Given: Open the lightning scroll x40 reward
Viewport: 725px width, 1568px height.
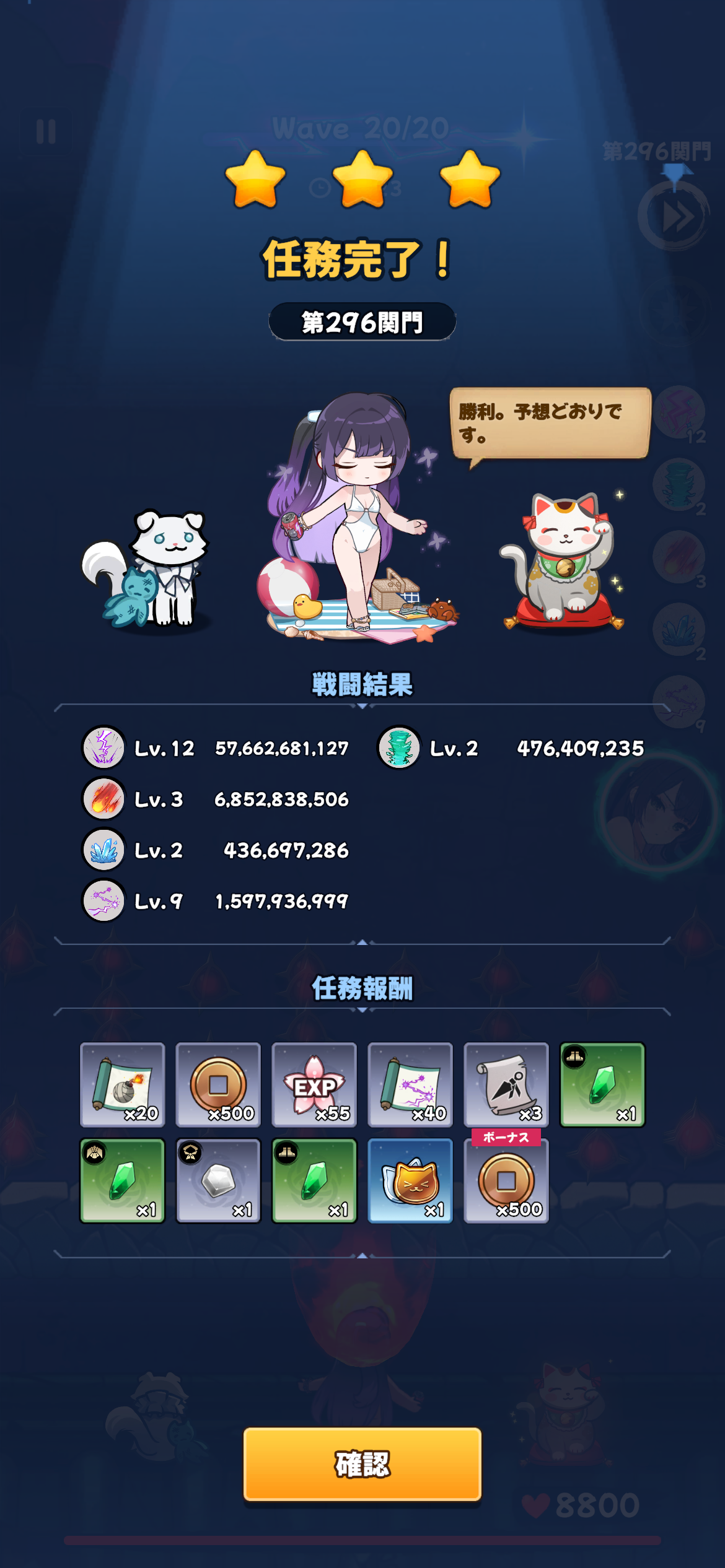Looking at the screenshot, I should tap(410, 1084).
